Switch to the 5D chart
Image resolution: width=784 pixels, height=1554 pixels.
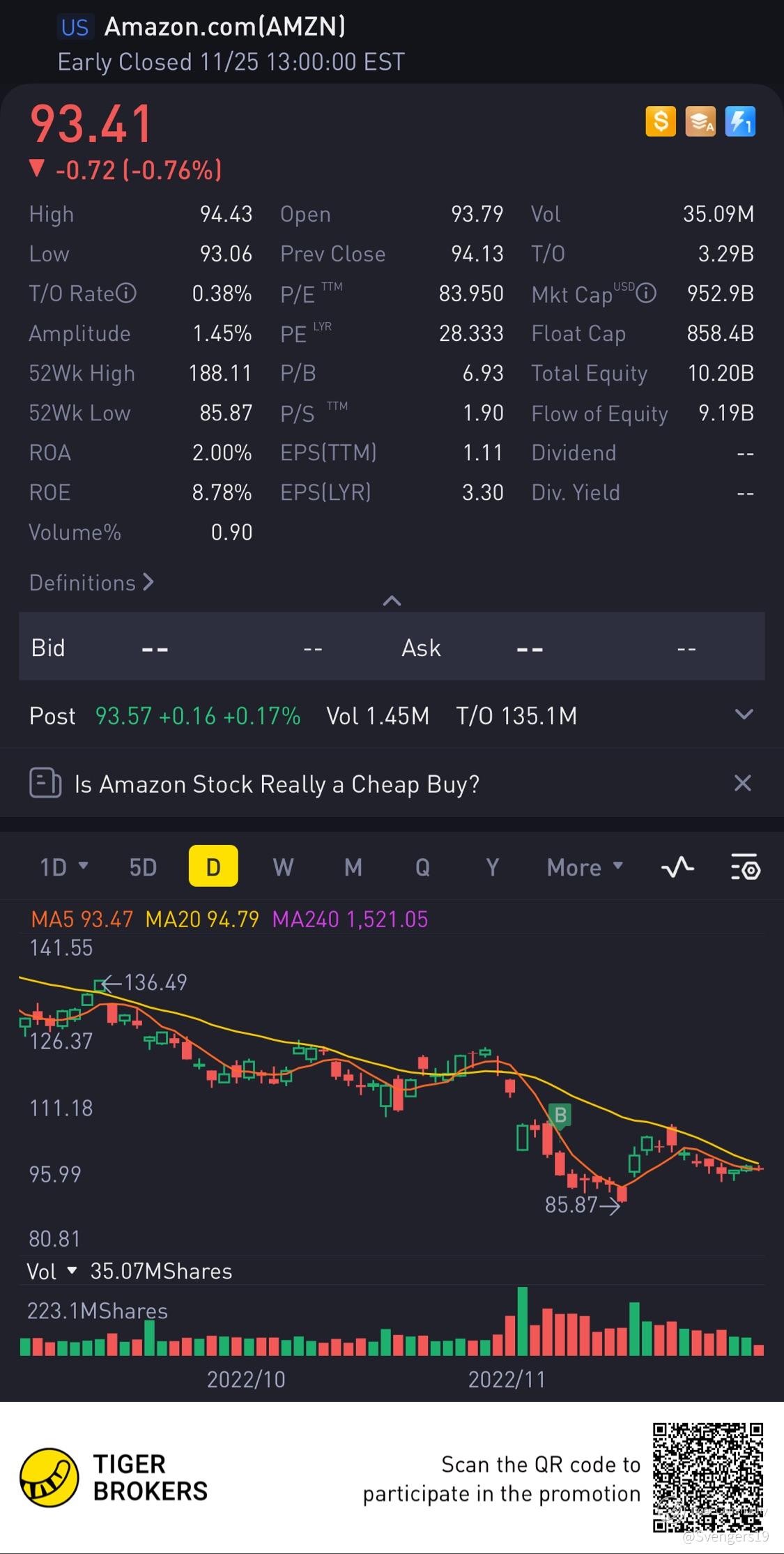tap(143, 867)
